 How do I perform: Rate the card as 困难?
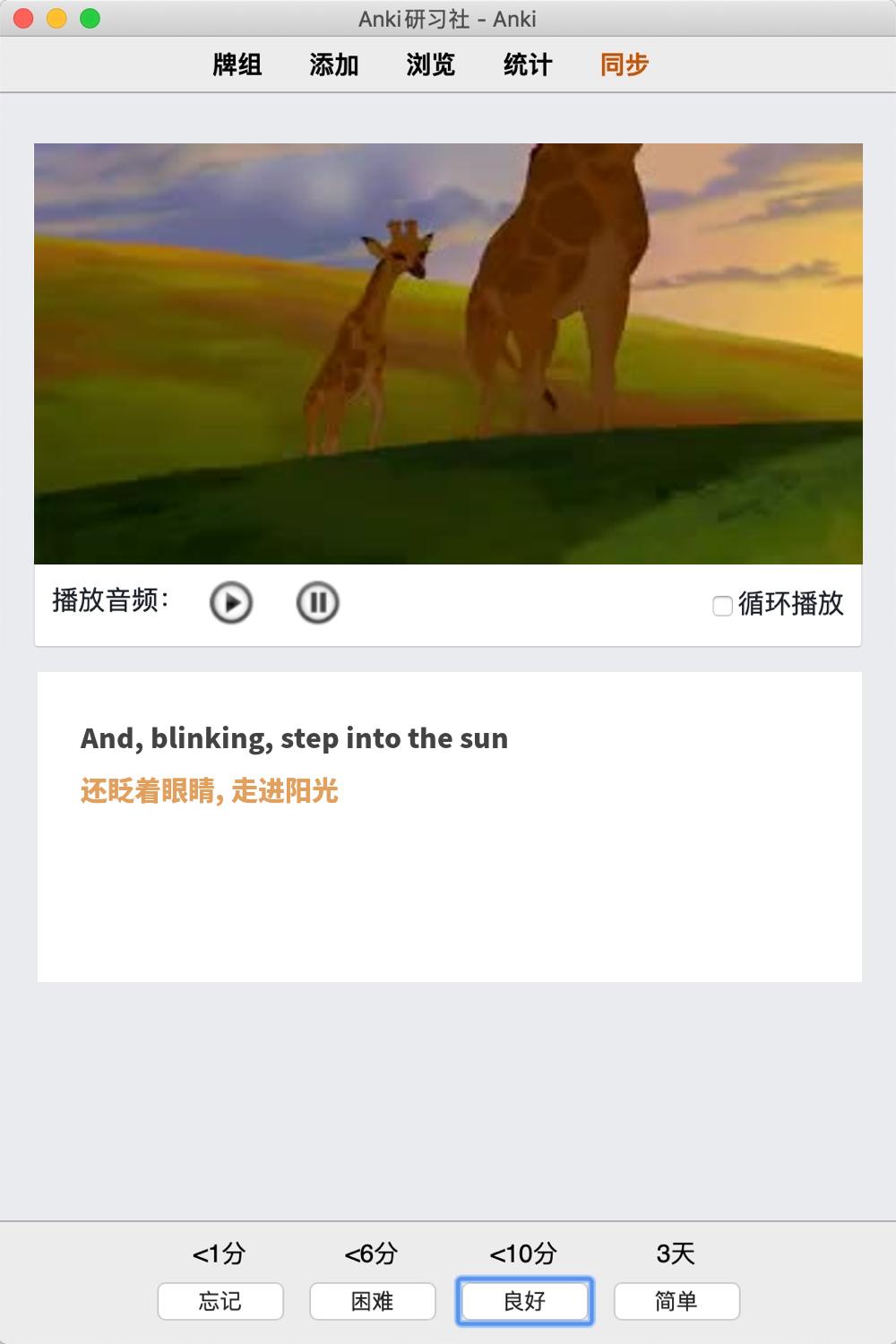tap(373, 1301)
